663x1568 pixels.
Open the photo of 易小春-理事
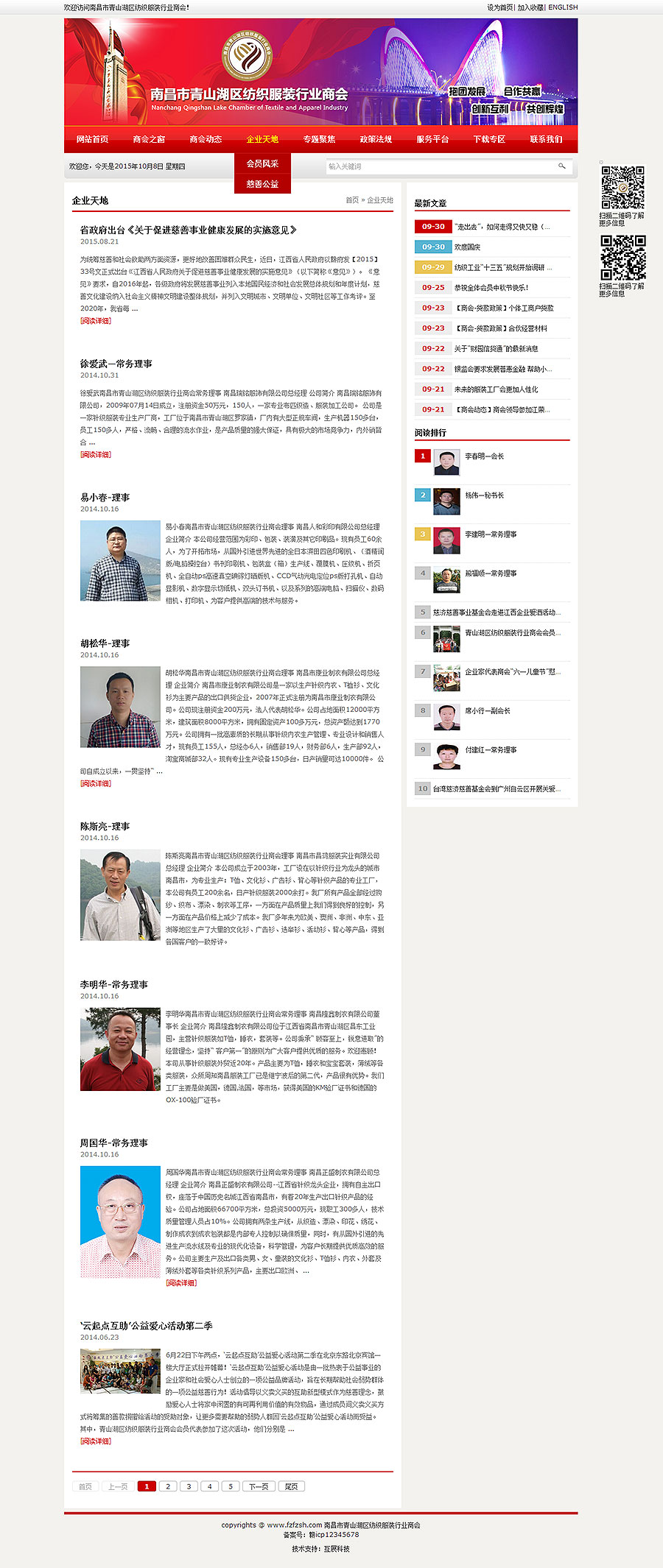point(120,561)
